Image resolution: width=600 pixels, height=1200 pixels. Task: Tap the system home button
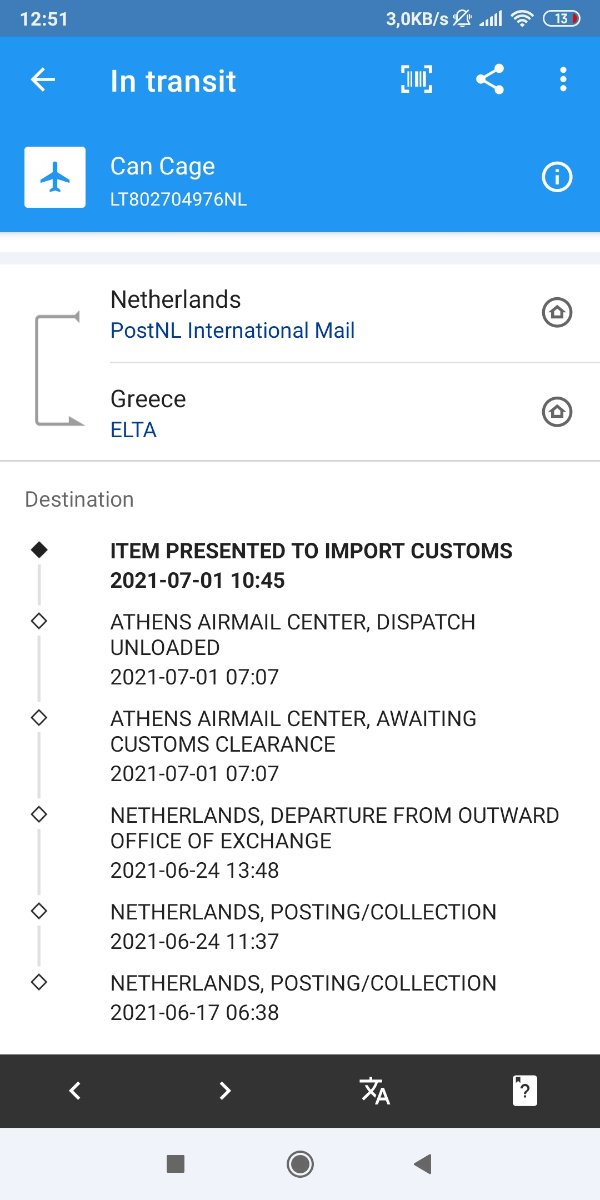click(x=300, y=1163)
